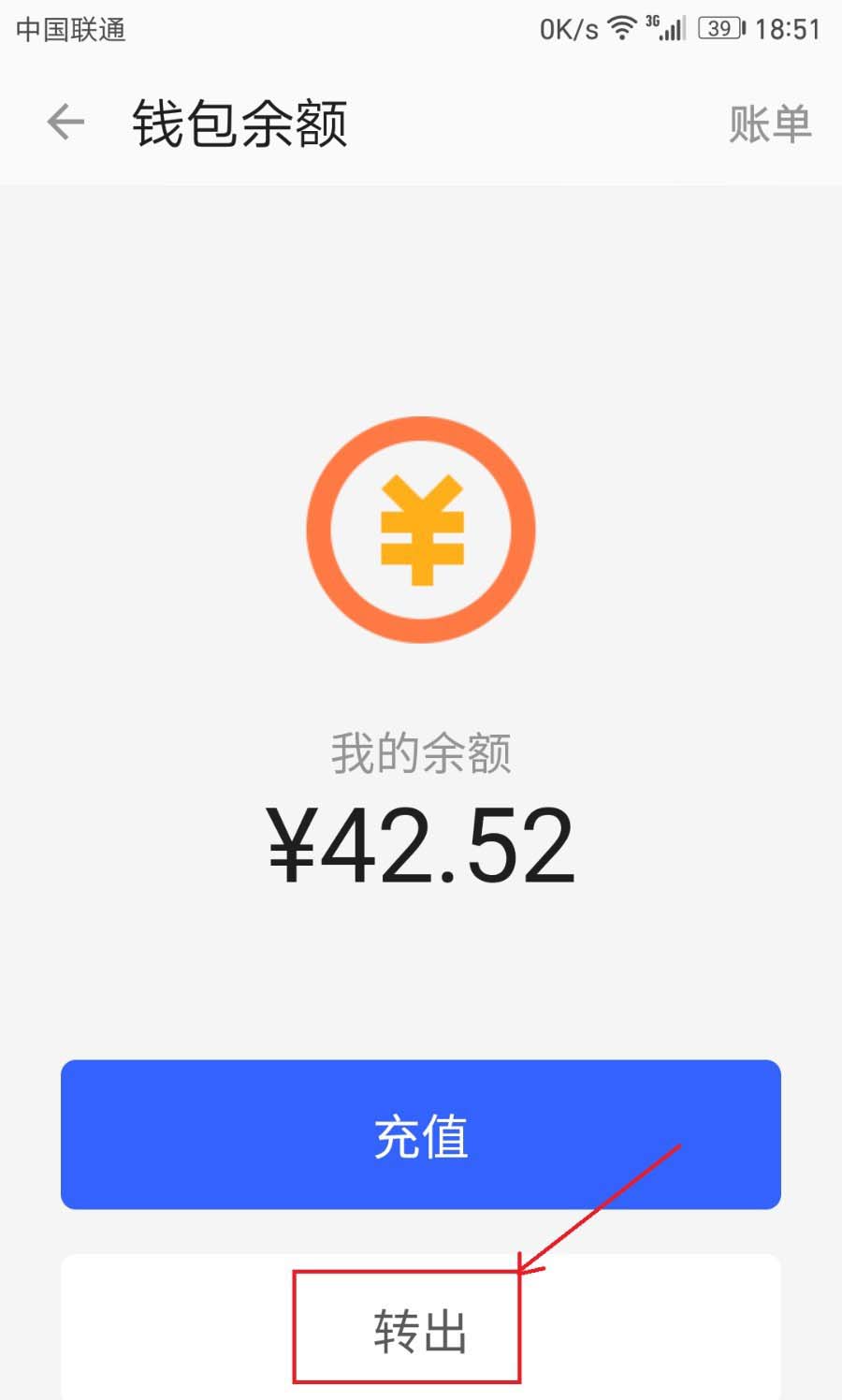Tap the Wi-Fi signal icon
This screenshot has width=842, height=1400.
pos(621,26)
